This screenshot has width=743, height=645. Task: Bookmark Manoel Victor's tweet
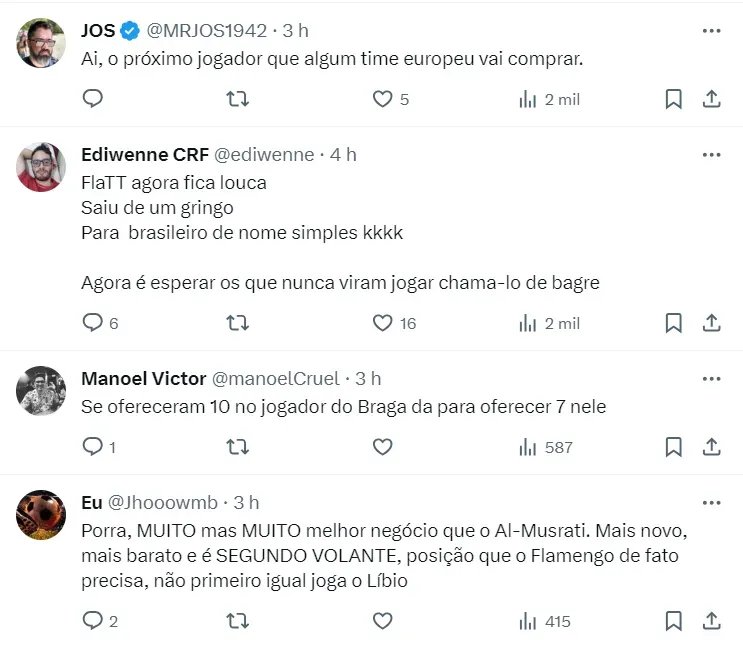point(673,447)
